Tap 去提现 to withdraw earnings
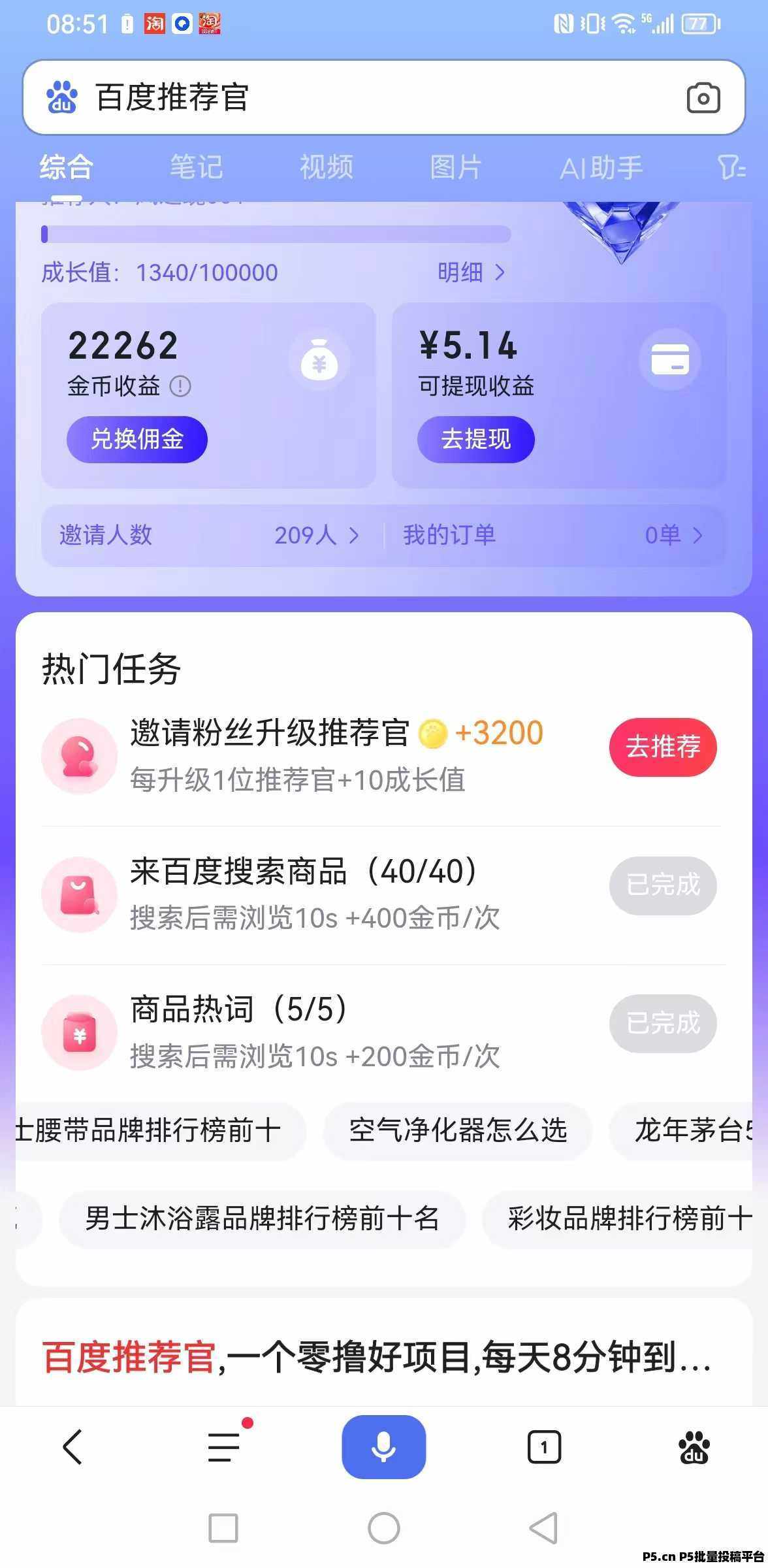The height and width of the screenshot is (1568, 768). tap(476, 439)
